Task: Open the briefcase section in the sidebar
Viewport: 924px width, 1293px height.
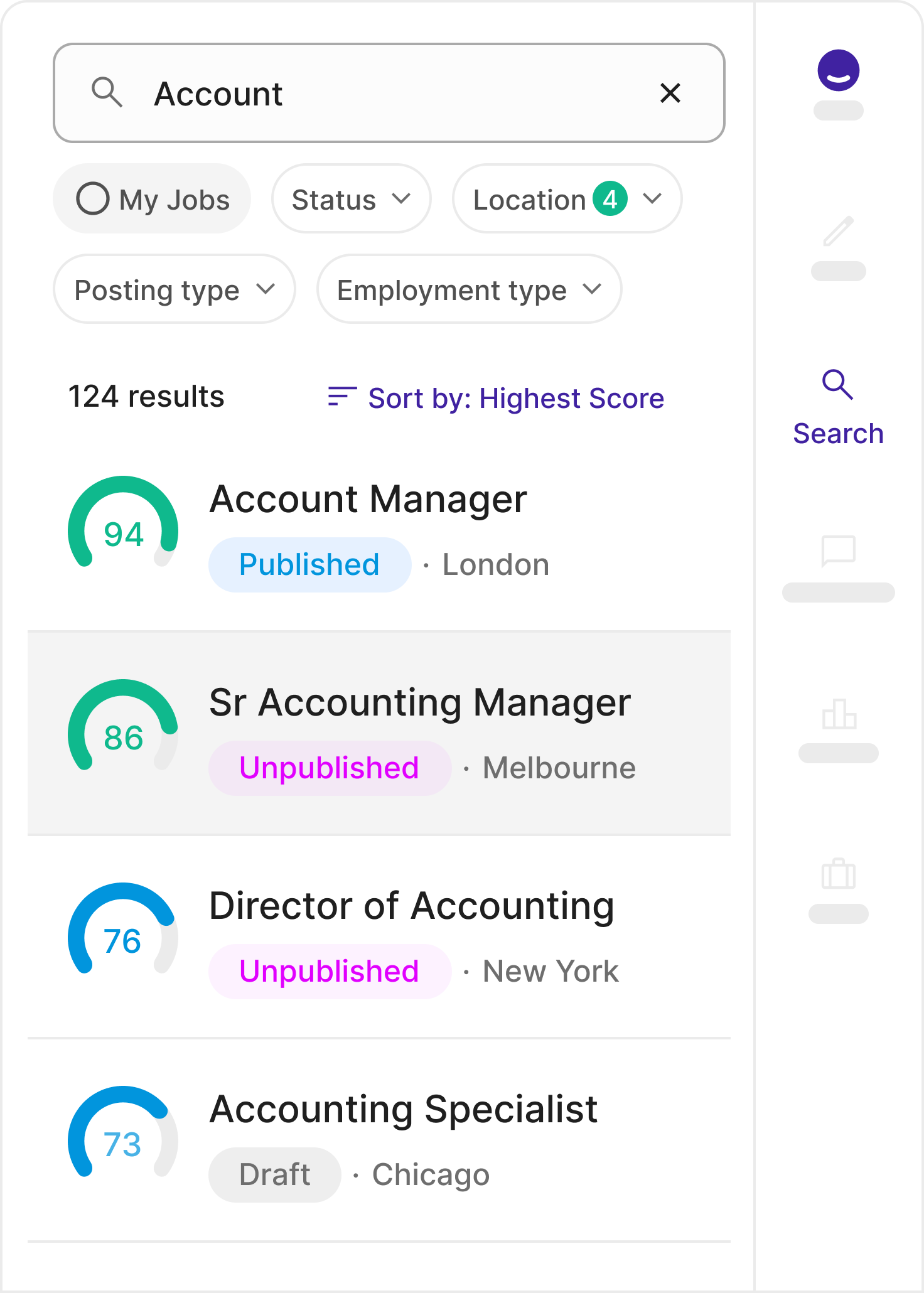Action: (x=838, y=874)
